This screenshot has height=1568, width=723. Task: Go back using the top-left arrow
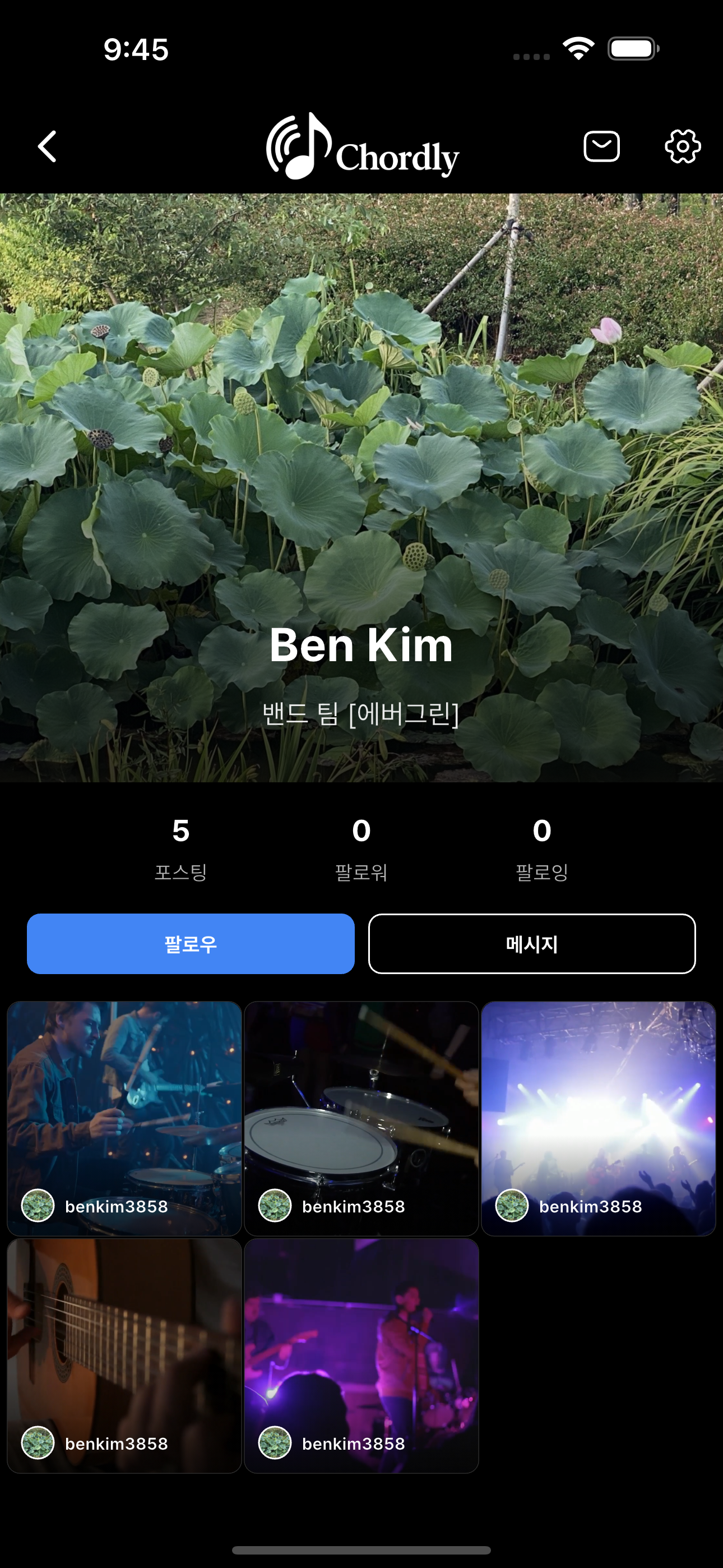point(48,147)
